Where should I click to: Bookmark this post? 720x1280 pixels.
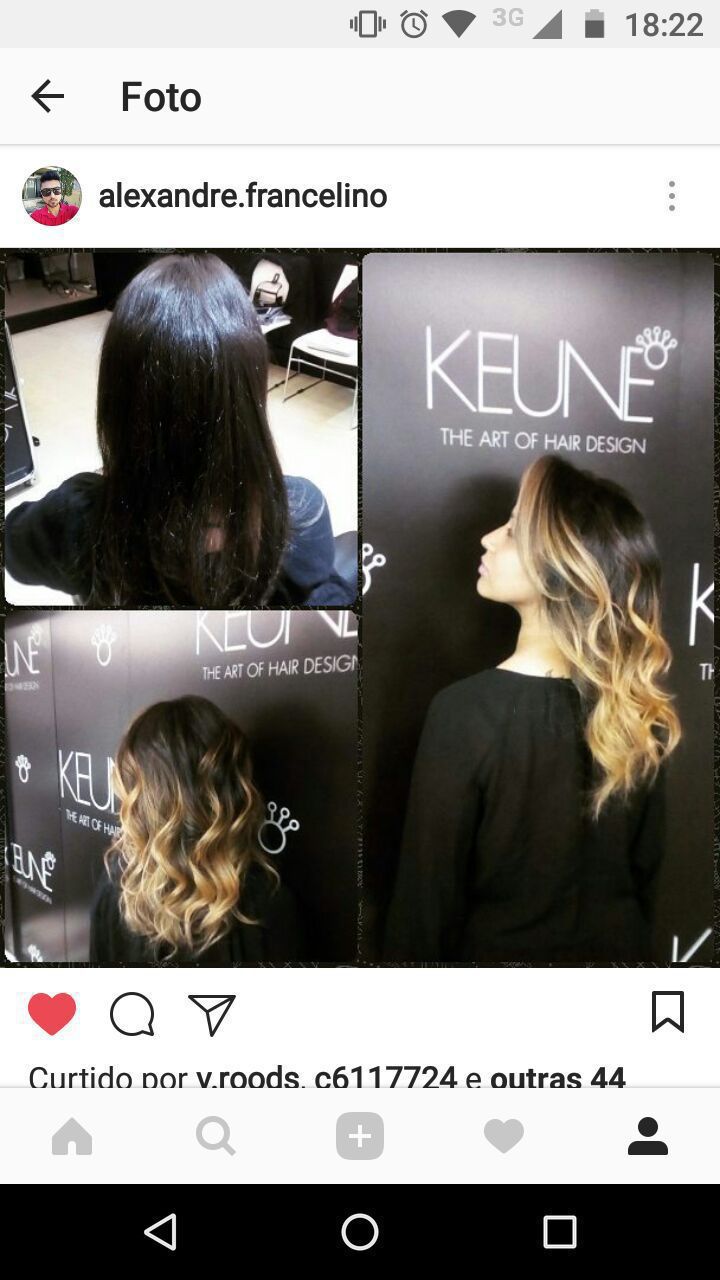tap(667, 1012)
